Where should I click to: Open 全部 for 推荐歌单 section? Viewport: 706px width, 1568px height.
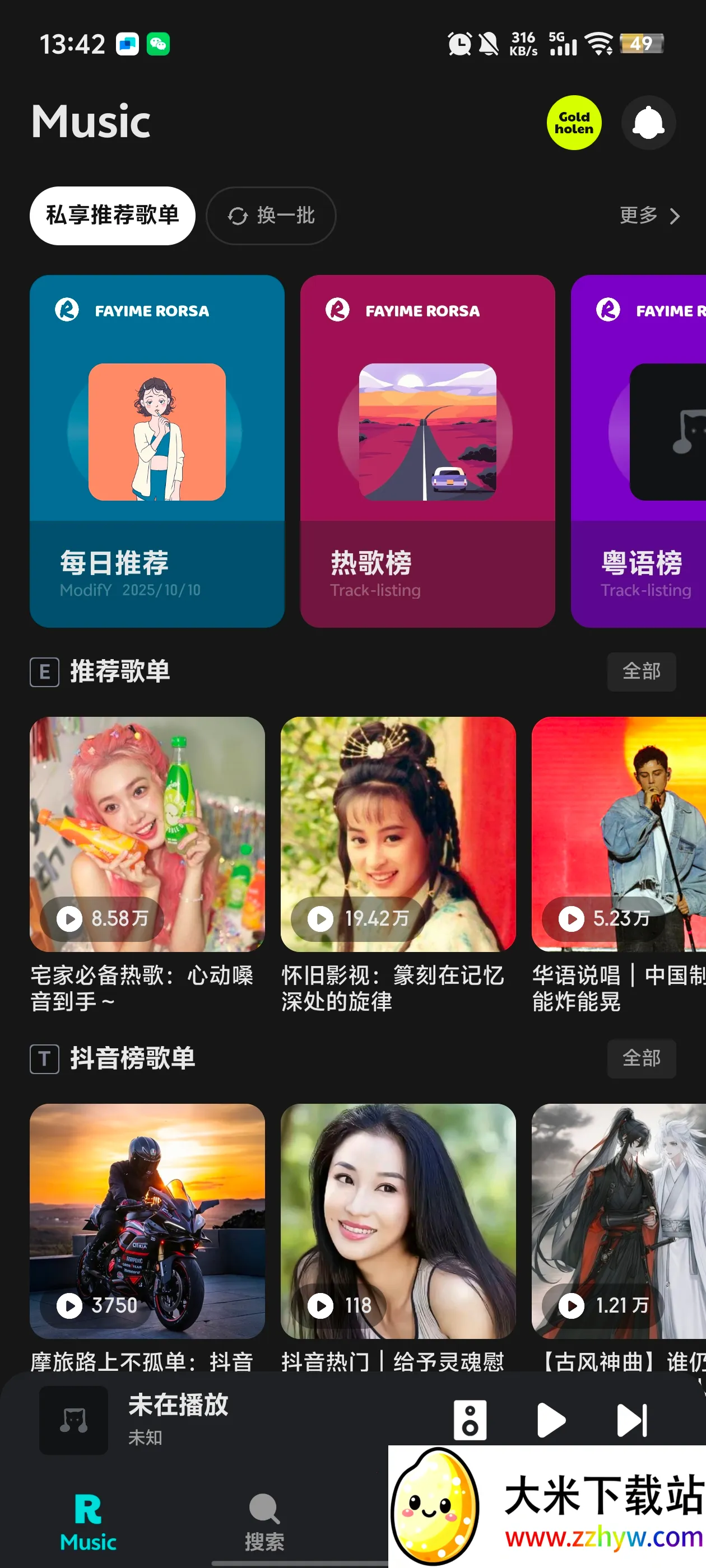642,672
